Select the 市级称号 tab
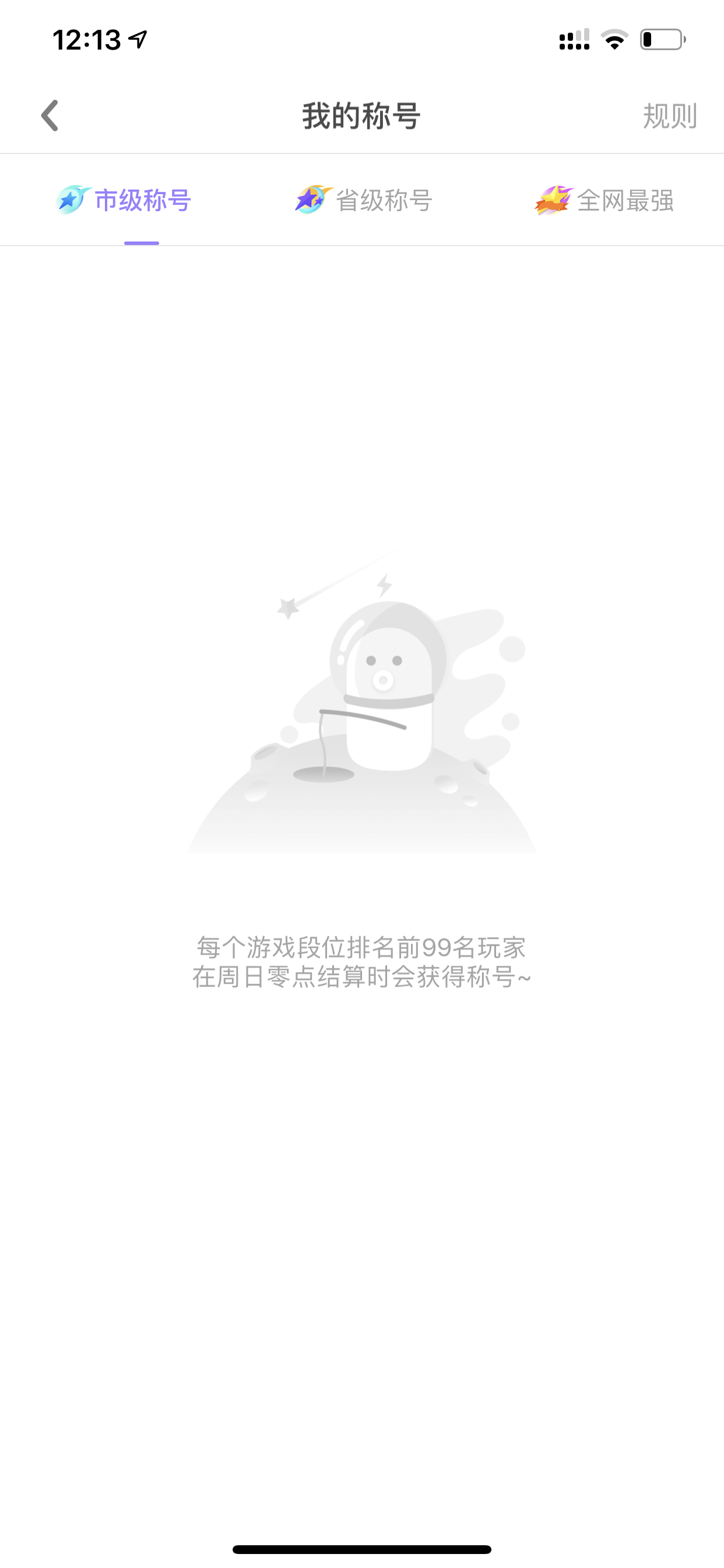 [x=124, y=200]
